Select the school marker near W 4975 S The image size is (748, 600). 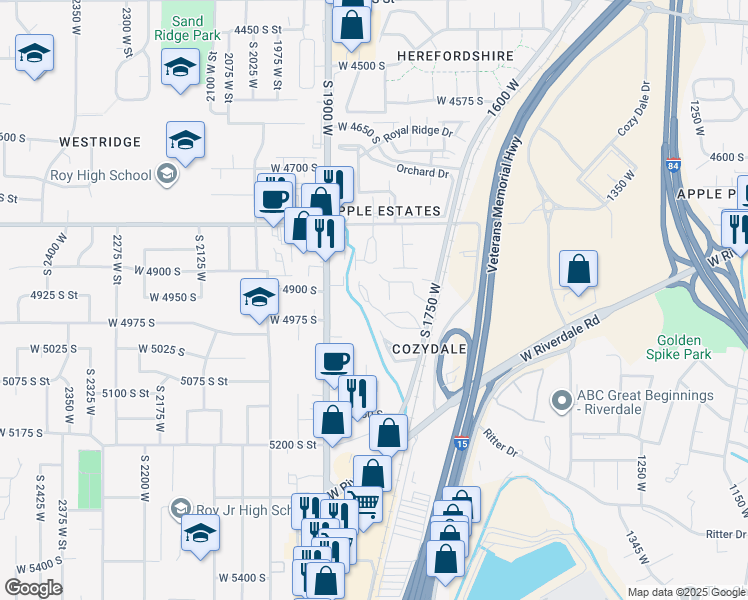pos(258,296)
